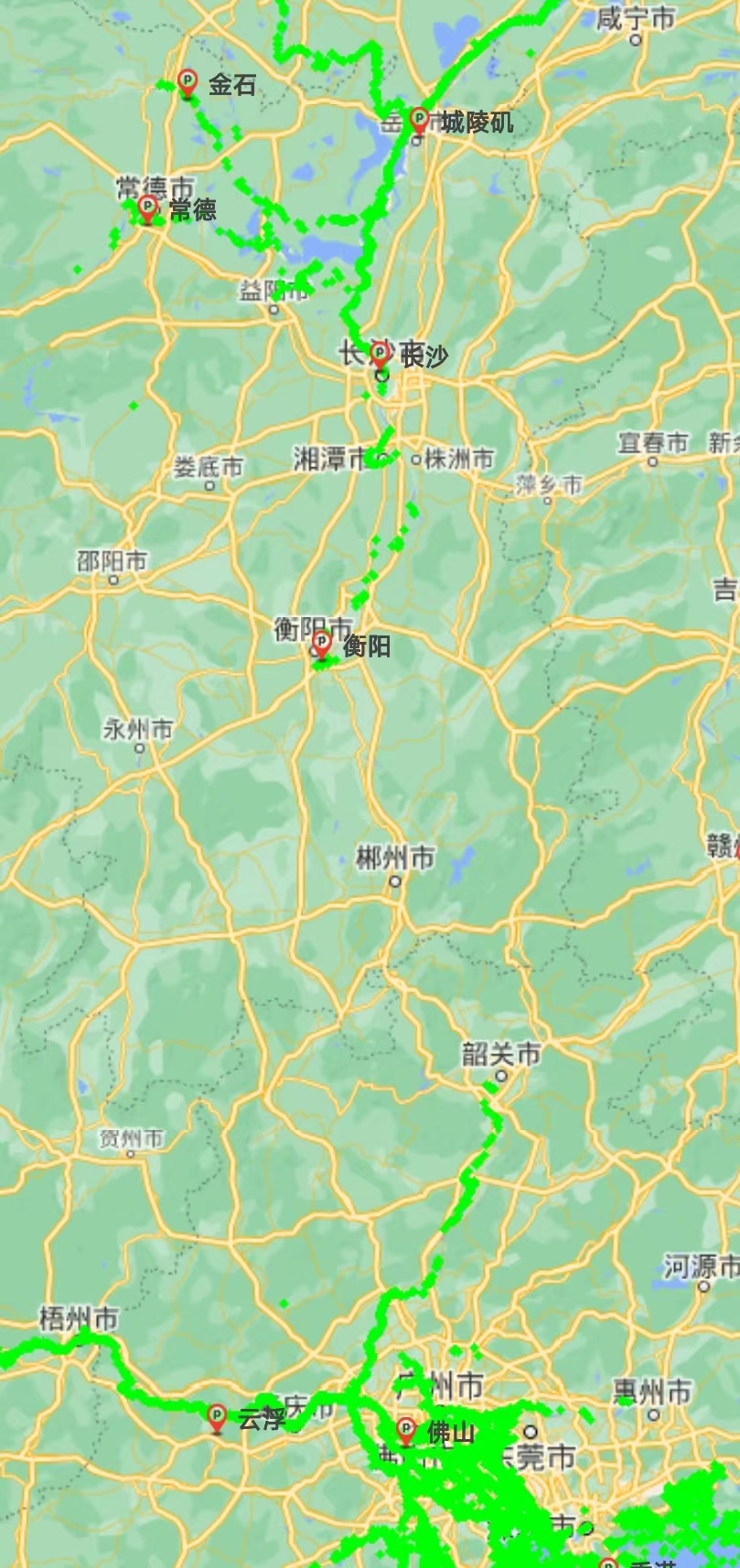Open the 城陵矶 port pin marker
The width and height of the screenshot is (740, 1568).
pyautogui.click(x=419, y=122)
